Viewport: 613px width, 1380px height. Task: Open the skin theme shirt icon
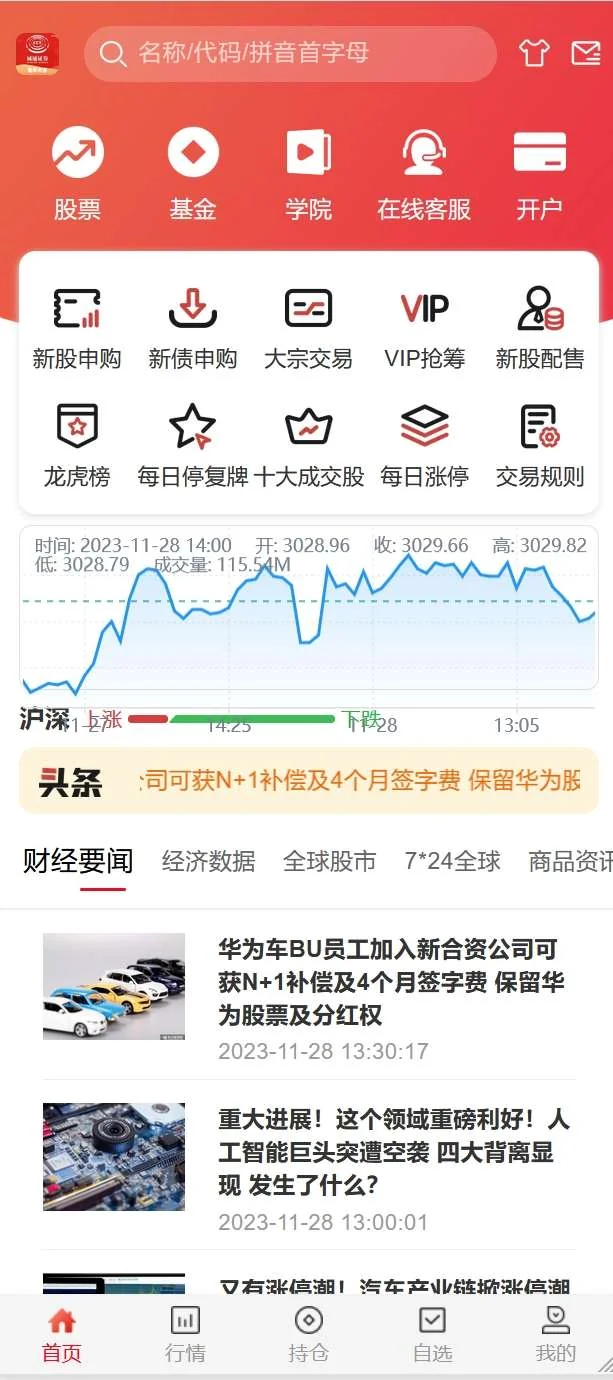pyautogui.click(x=534, y=53)
